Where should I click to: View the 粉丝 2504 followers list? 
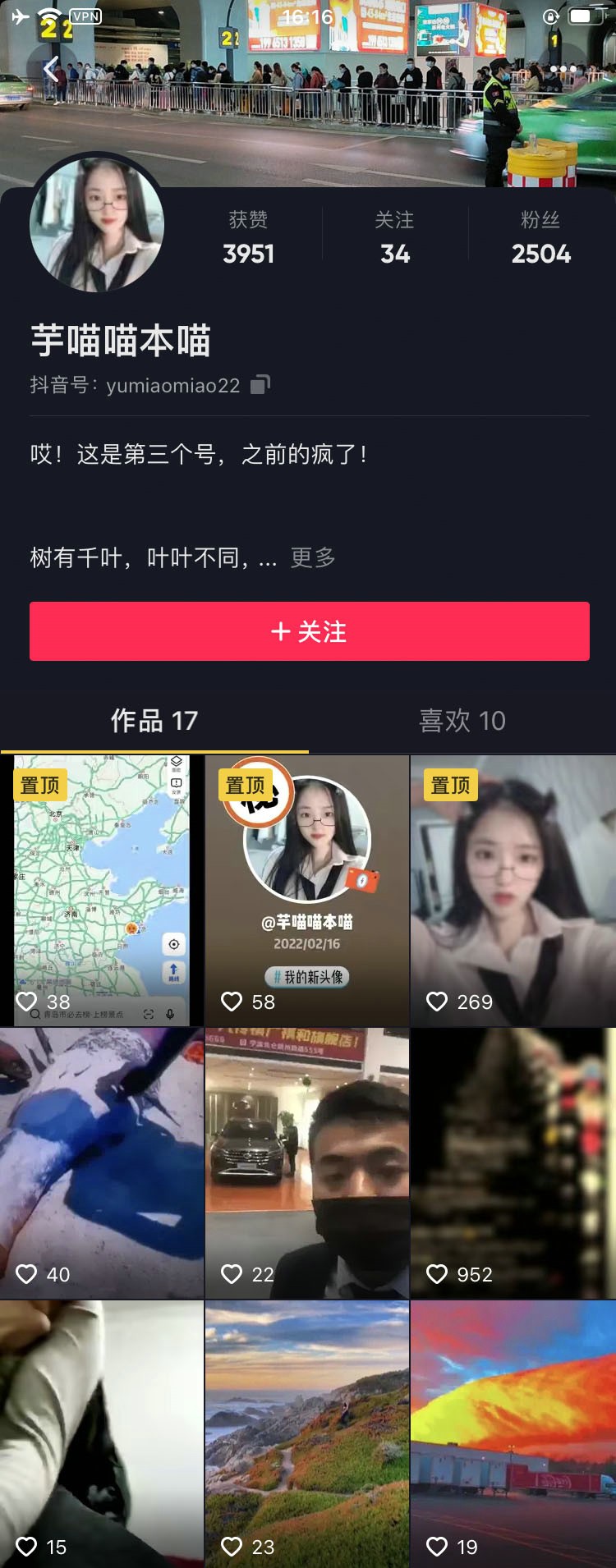tap(540, 237)
